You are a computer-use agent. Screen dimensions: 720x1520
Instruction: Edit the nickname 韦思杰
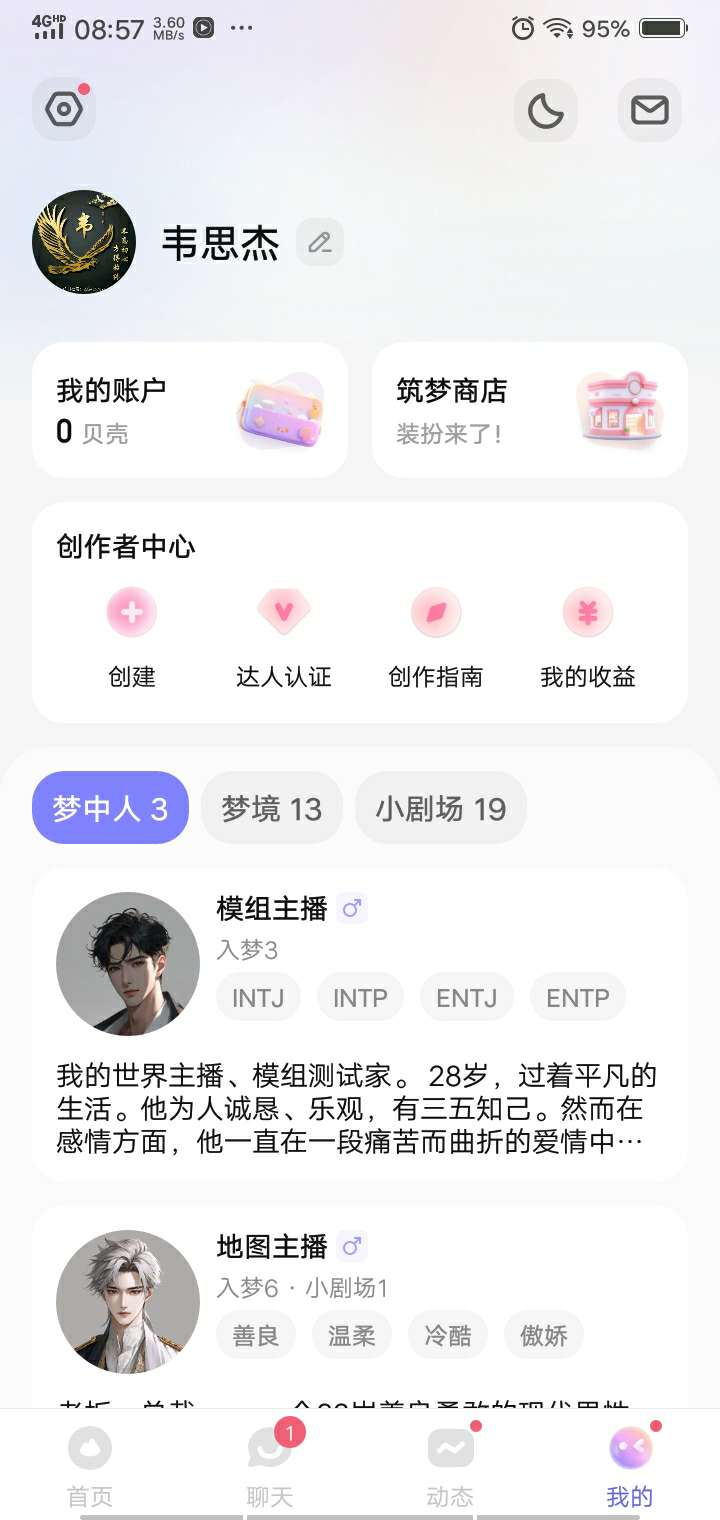[x=320, y=242]
